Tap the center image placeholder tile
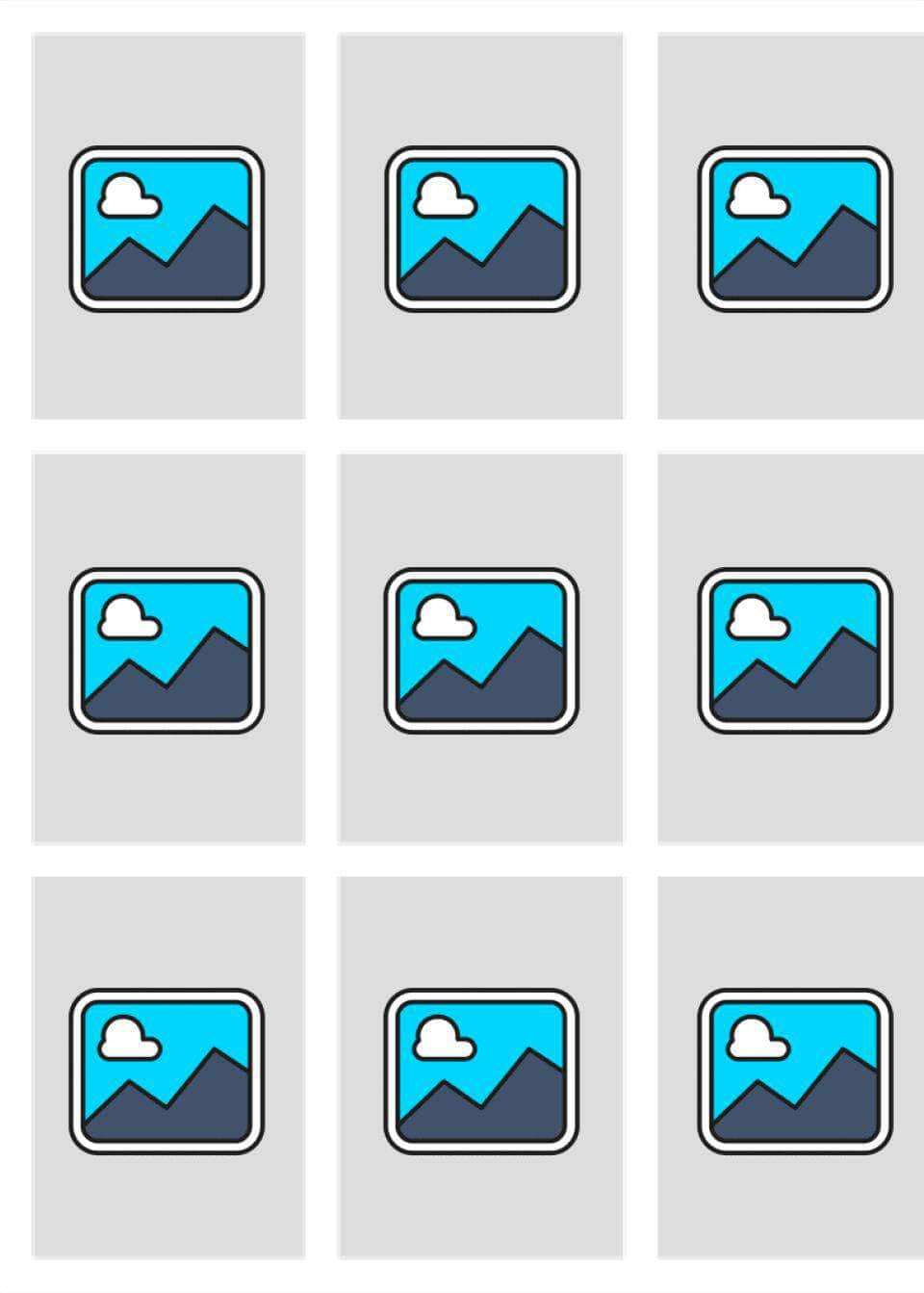The height and width of the screenshot is (1293, 924). pos(481,649)
